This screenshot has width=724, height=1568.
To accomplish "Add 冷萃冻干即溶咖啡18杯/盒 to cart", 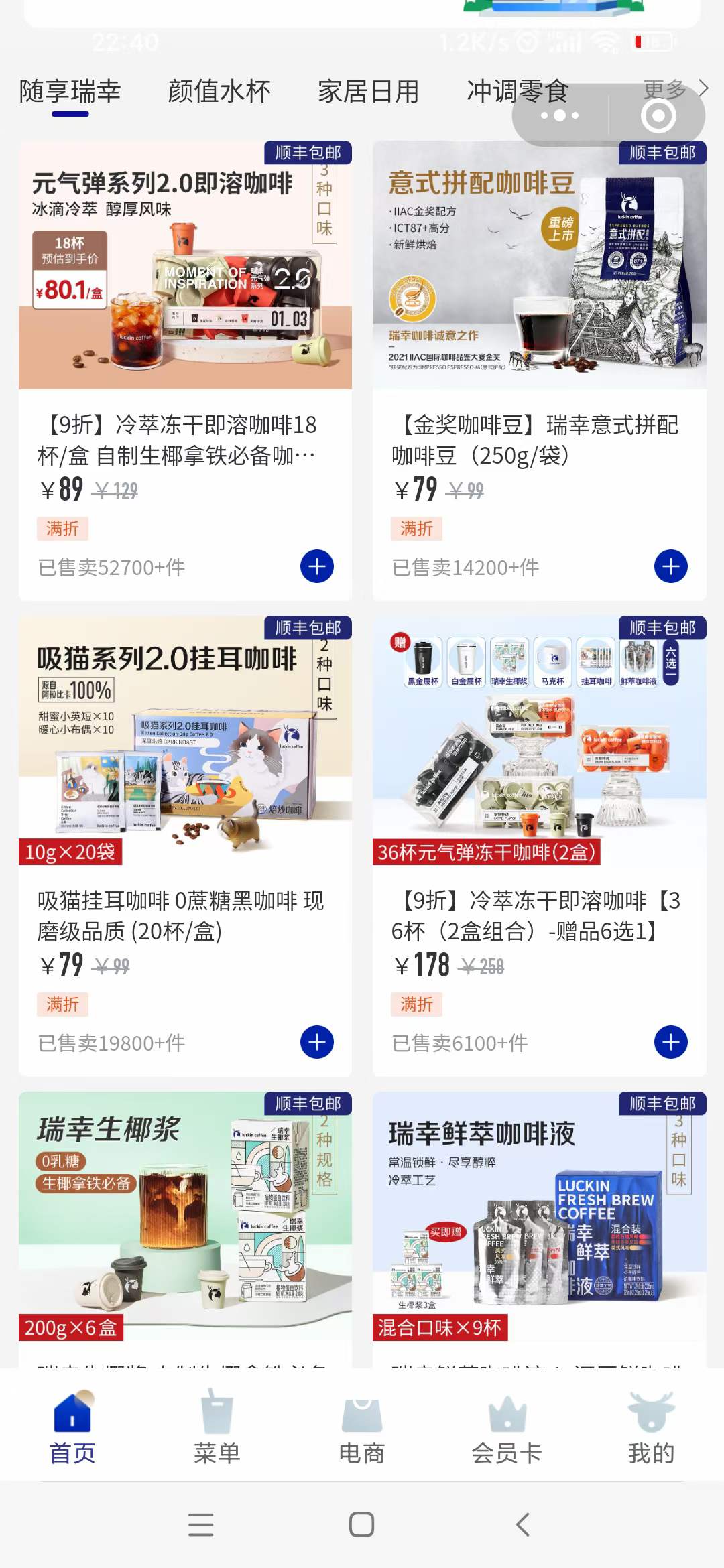I will click(317, 567).
